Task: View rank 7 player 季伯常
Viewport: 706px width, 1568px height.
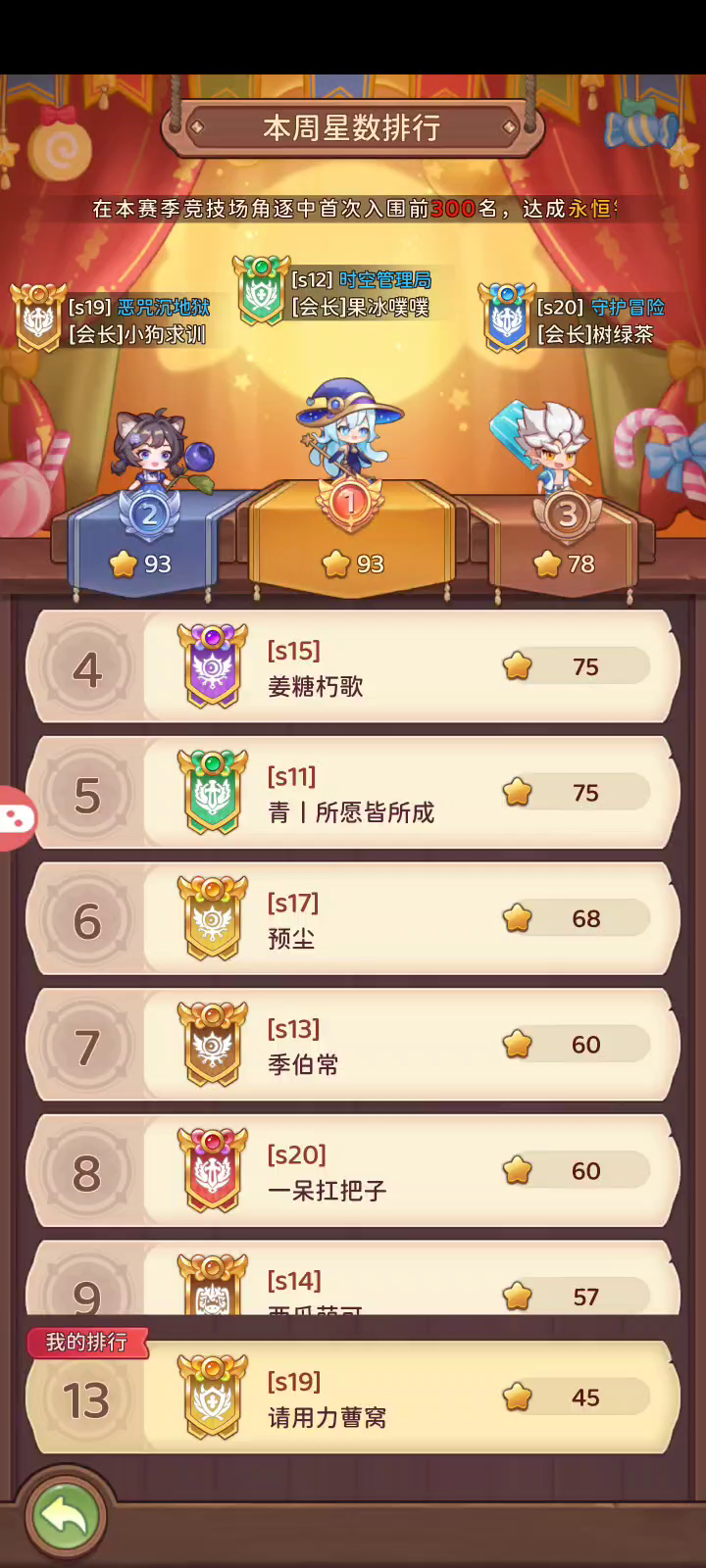Action: point(353,1046)
